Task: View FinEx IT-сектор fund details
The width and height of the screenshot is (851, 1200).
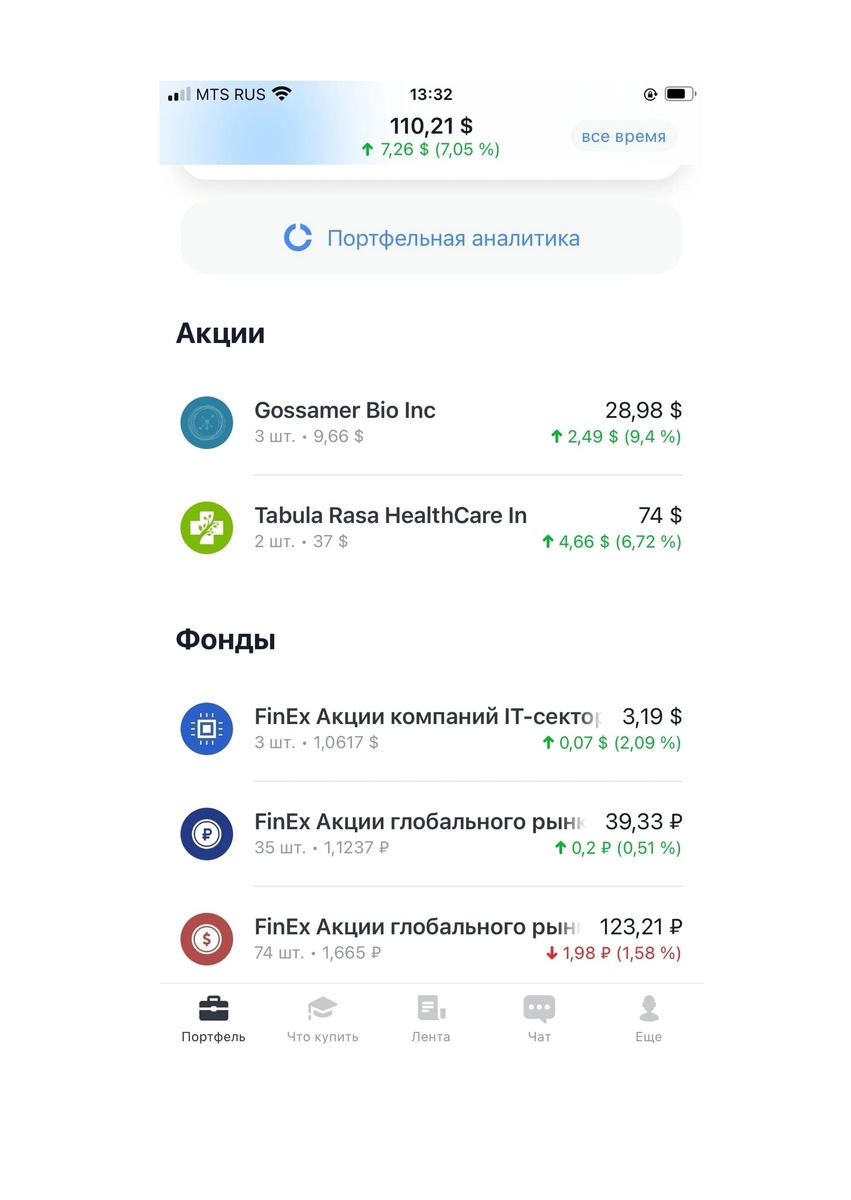Action: [x=431, y=729]
